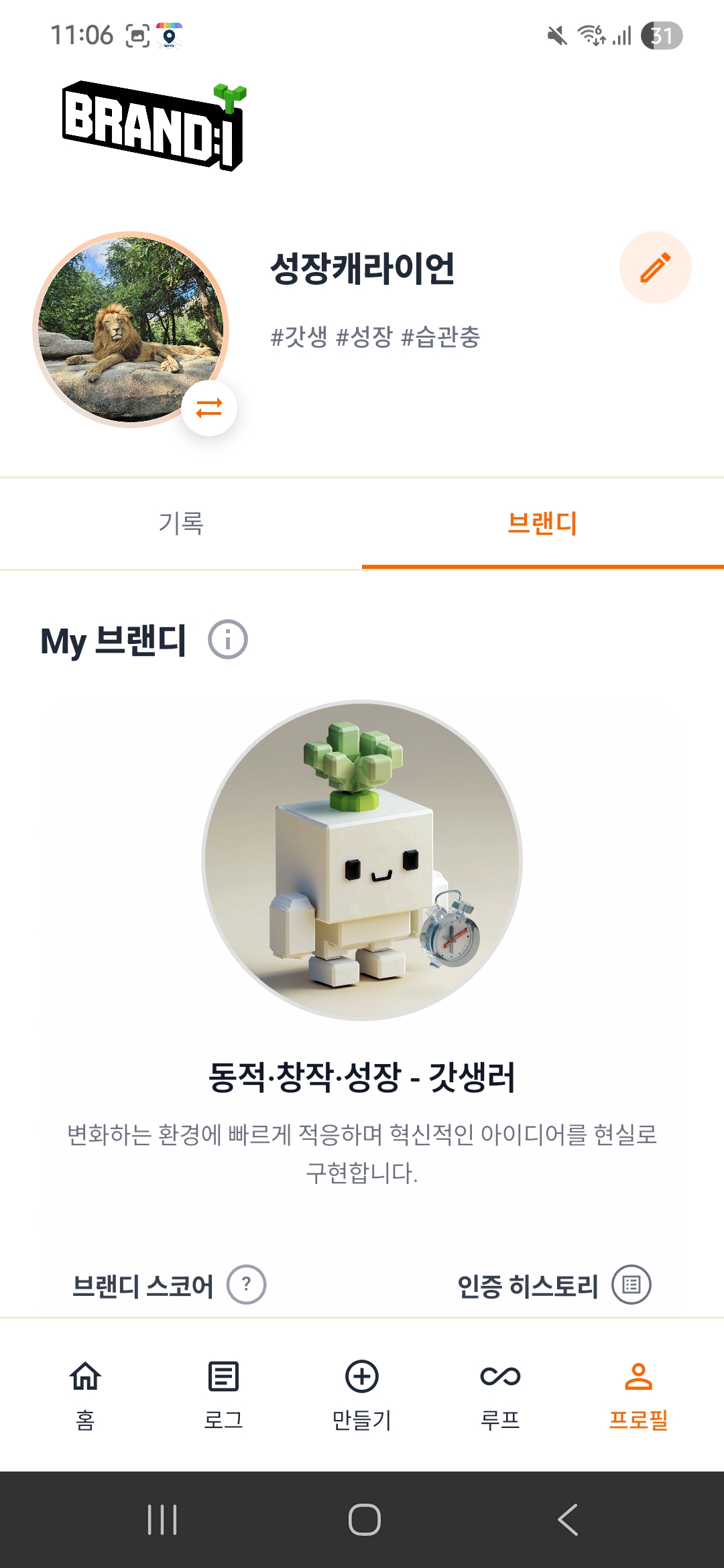Open the 루프 infinity icon
This screenshot has height=1568, width=724.
coord(499,1376)
